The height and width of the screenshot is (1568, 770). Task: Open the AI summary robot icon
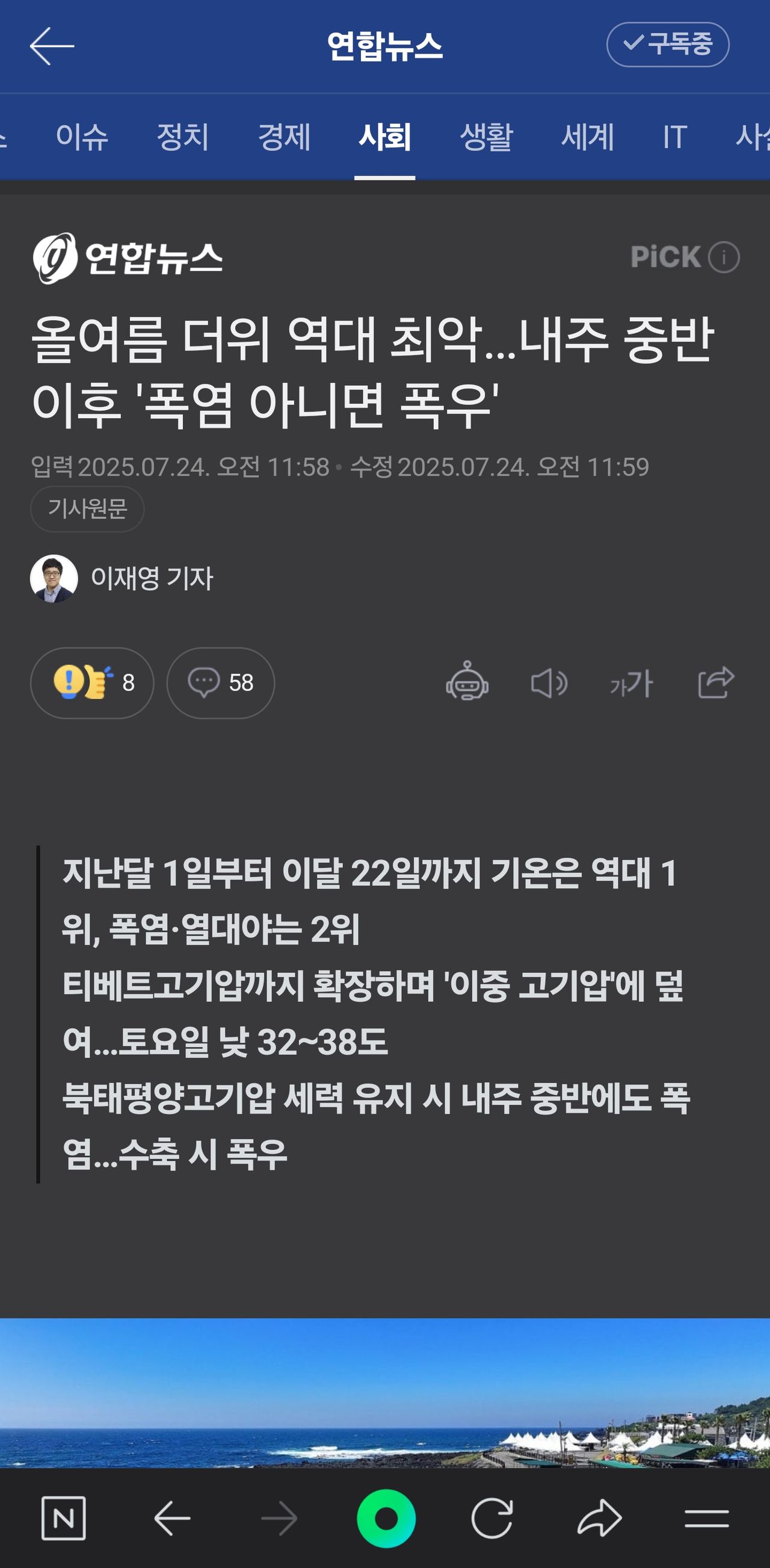click(x=467, y=681)
